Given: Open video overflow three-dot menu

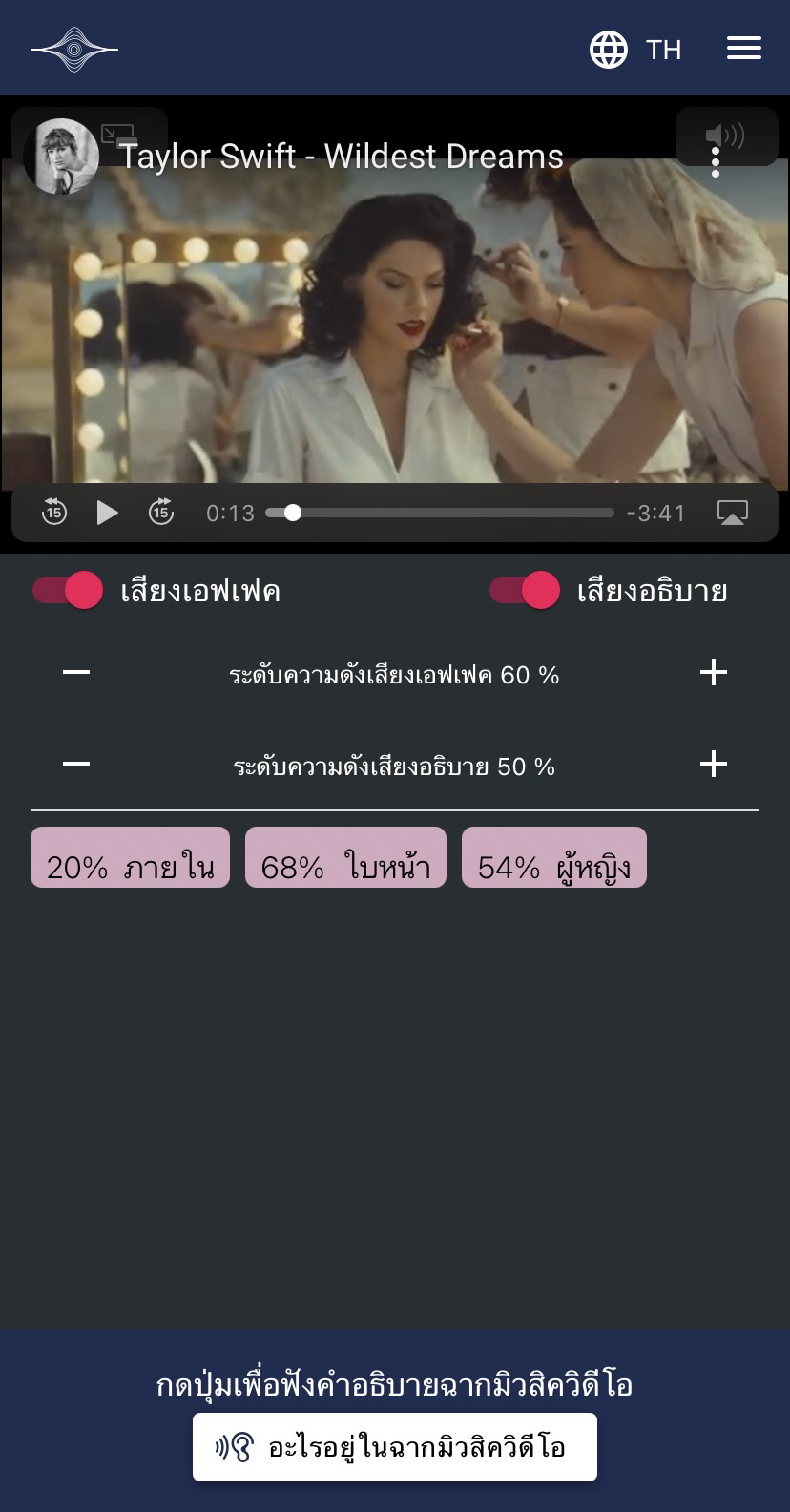Looking at the screenshot, I should tap(716, 162).
